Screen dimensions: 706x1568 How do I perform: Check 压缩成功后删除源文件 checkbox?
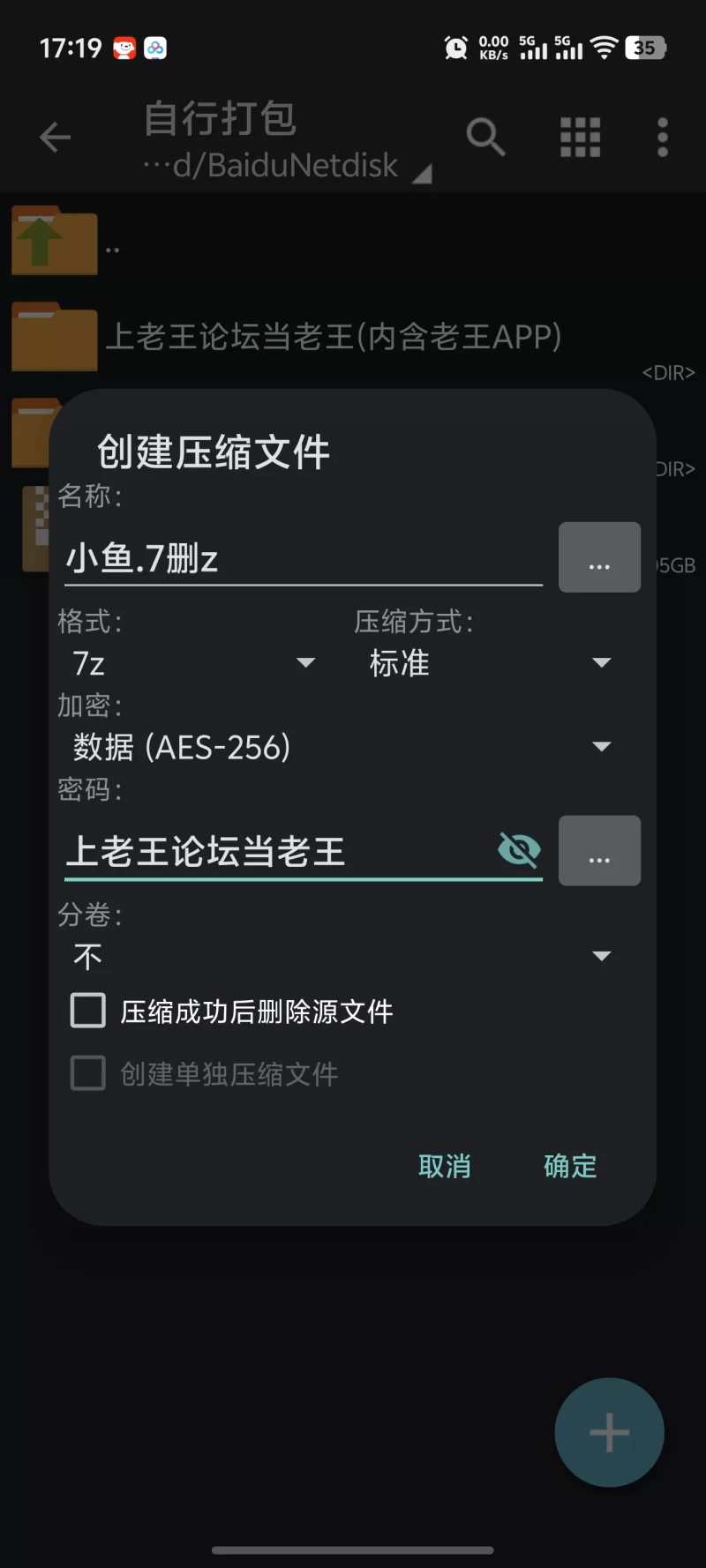pyautogui.click(x=88, y=1011)
